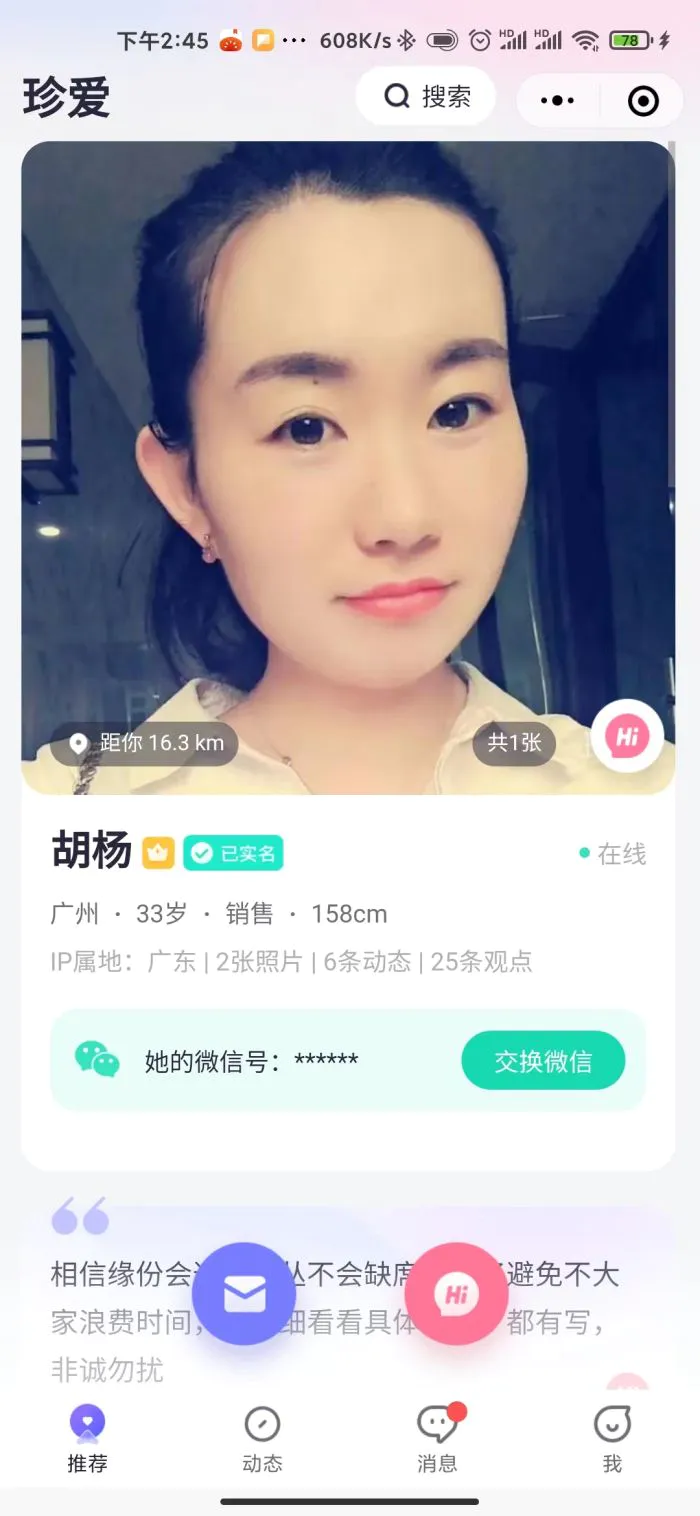Greet her with the large floating Hi button

click(456, 1294)
